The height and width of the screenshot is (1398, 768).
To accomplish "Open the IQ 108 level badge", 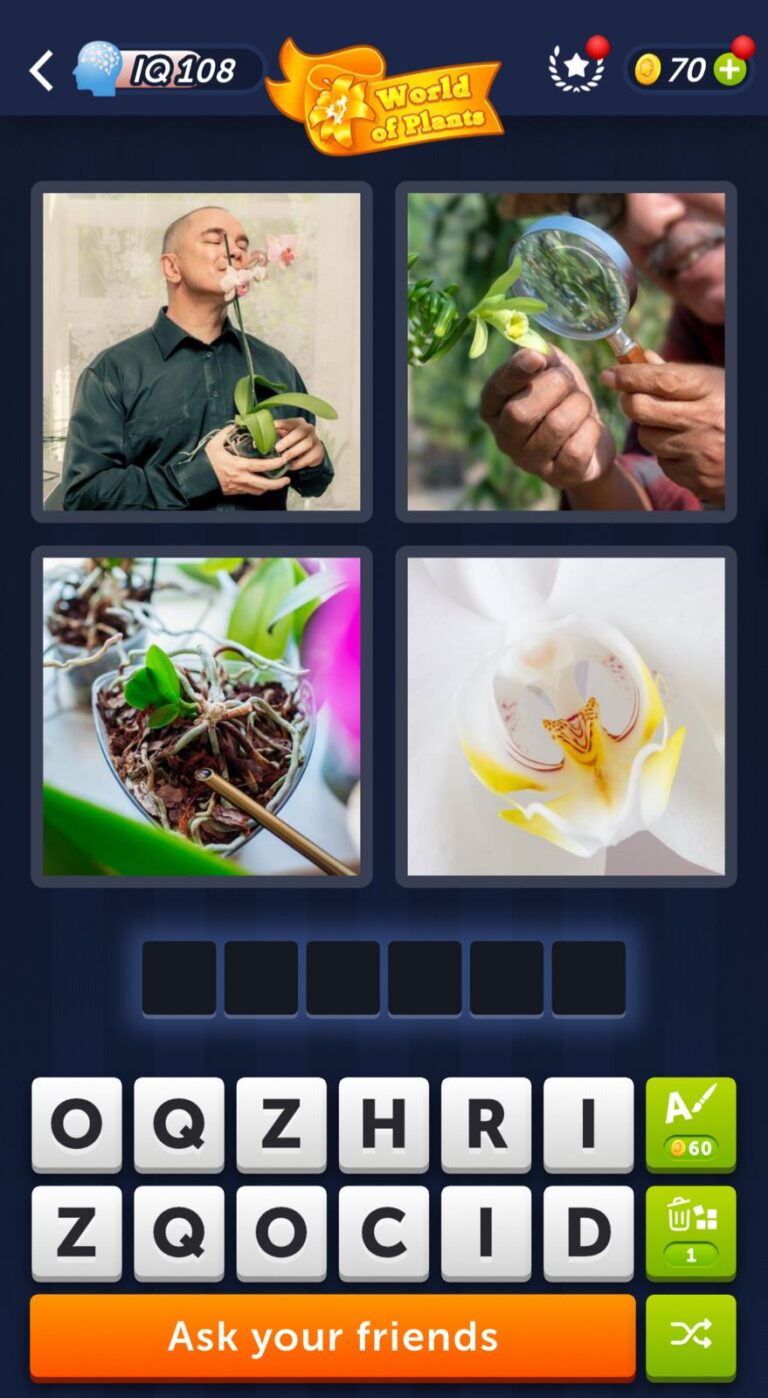I will pyautogui.click(x=166, y=70).
